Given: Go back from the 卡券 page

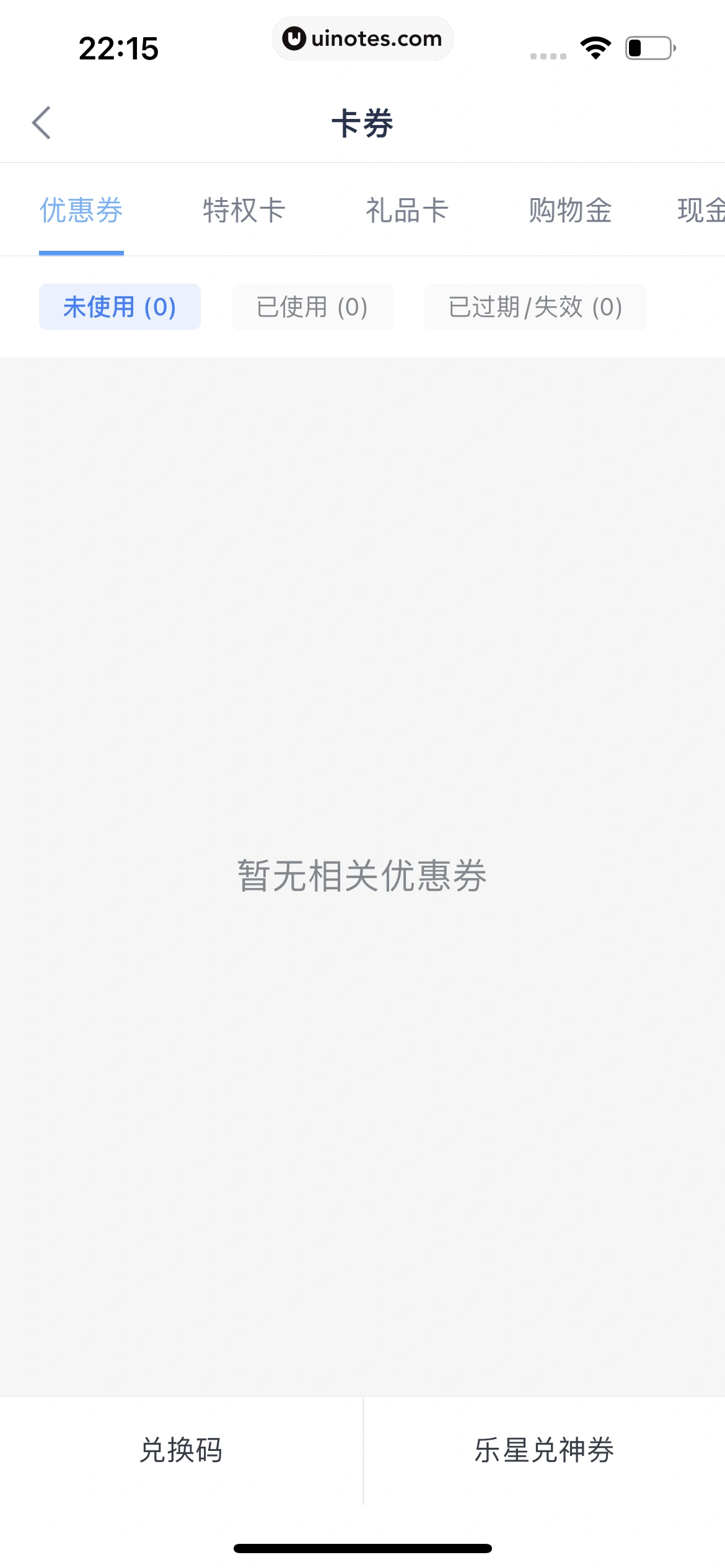Looking at the screenshot, I should pyautogui.click(x=42, y=123).
